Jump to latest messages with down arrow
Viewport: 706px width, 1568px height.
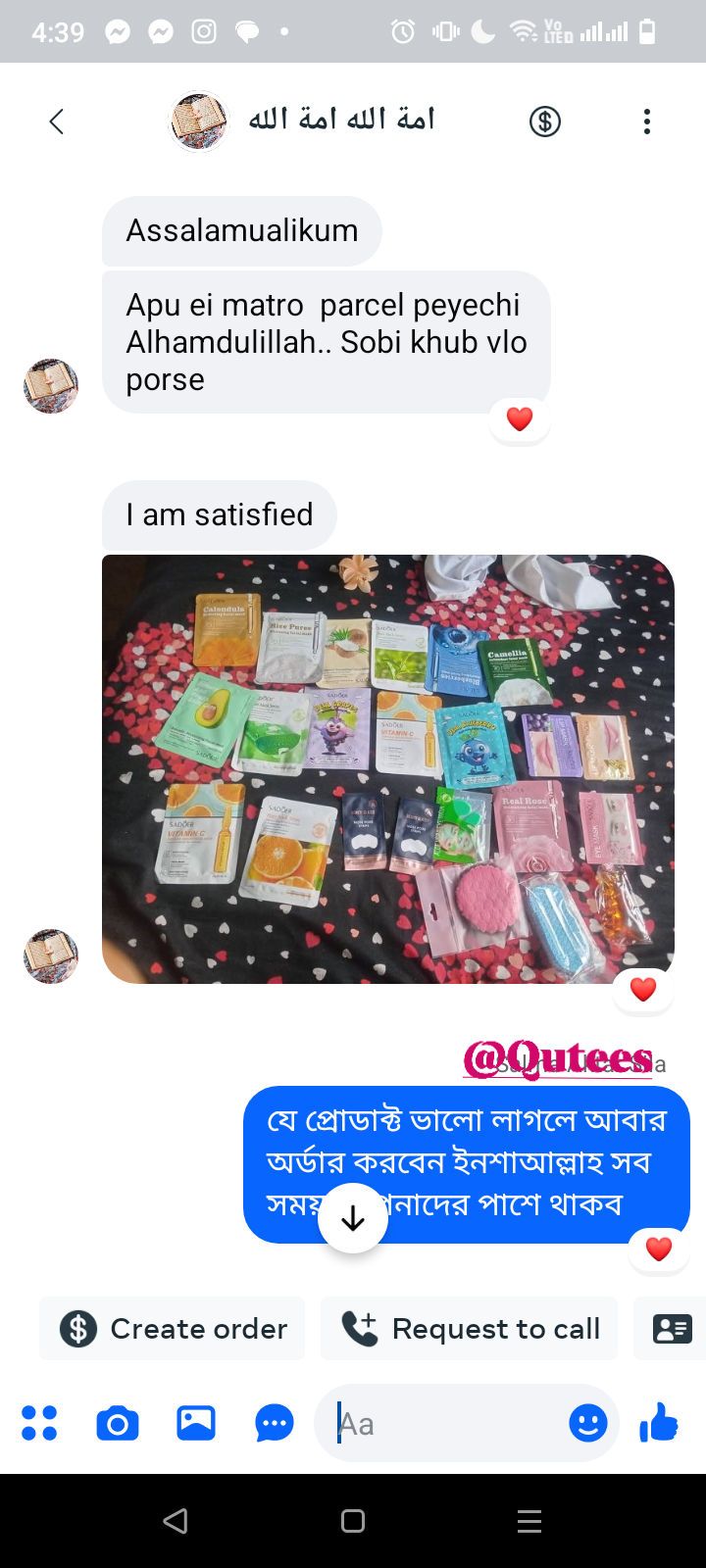coord(353,1218)
